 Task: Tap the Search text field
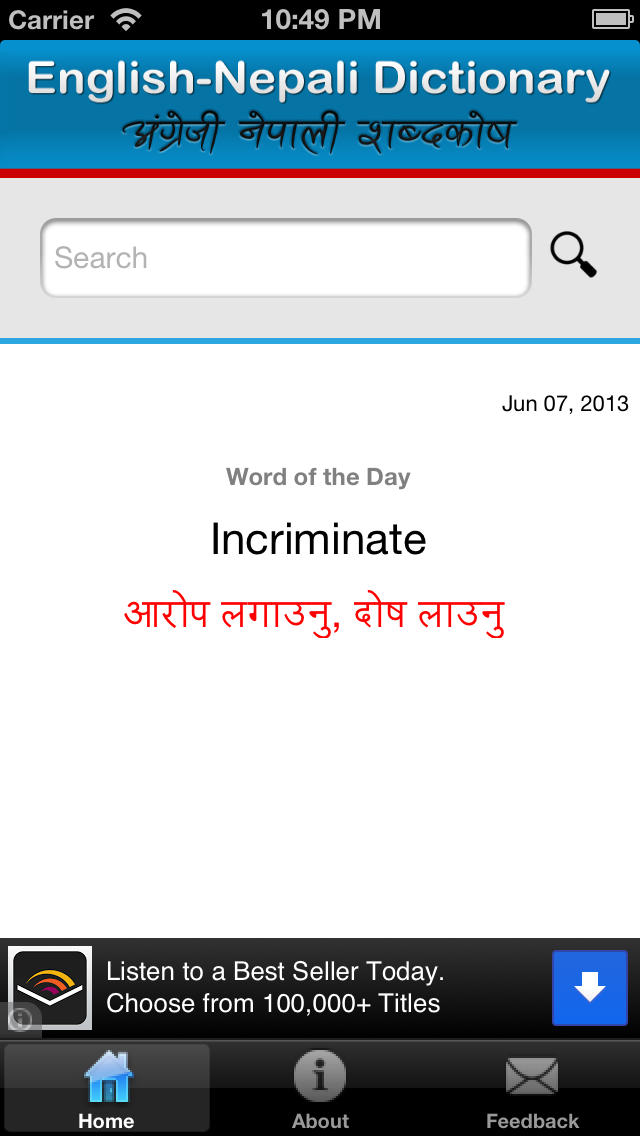click(286, 258)
